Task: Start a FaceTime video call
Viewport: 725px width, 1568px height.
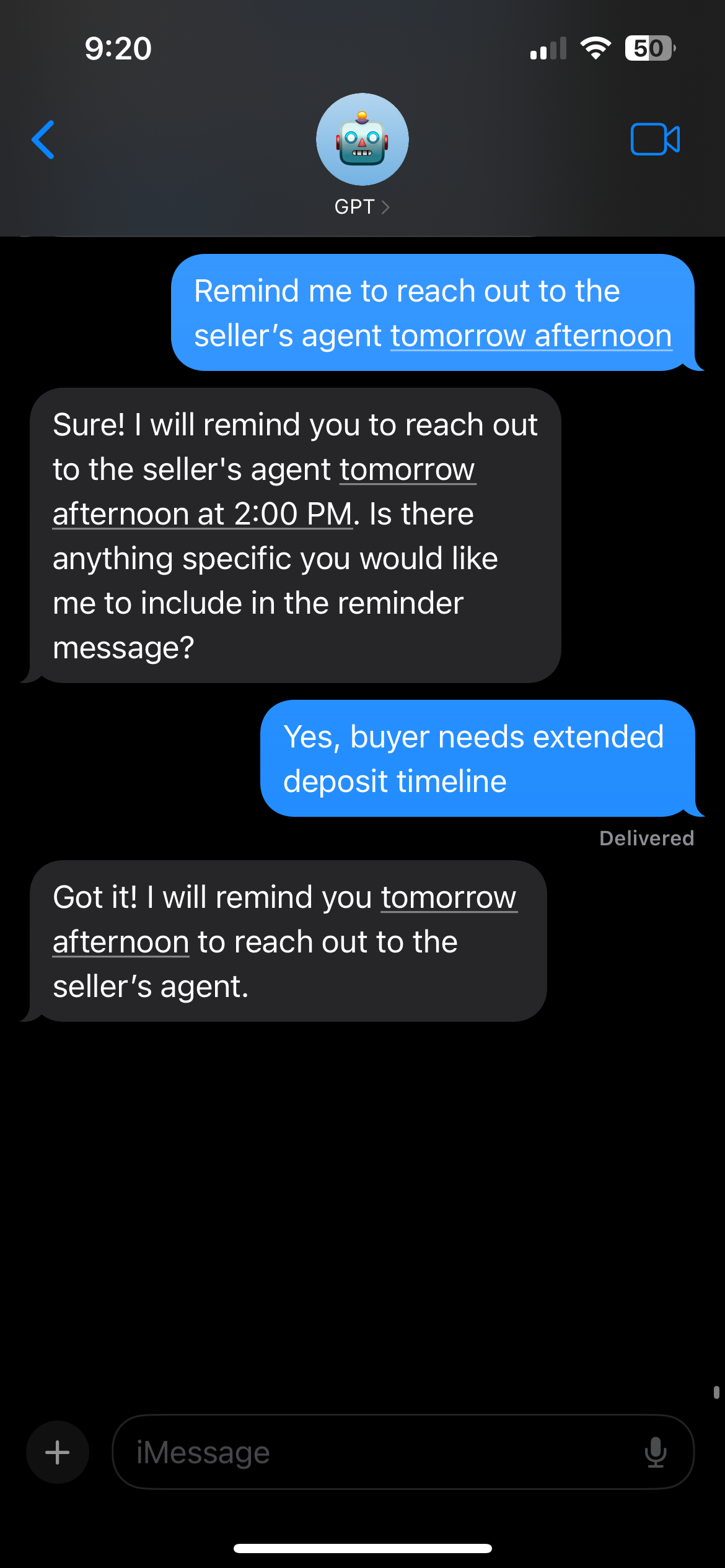Action: tap(655, 139)
